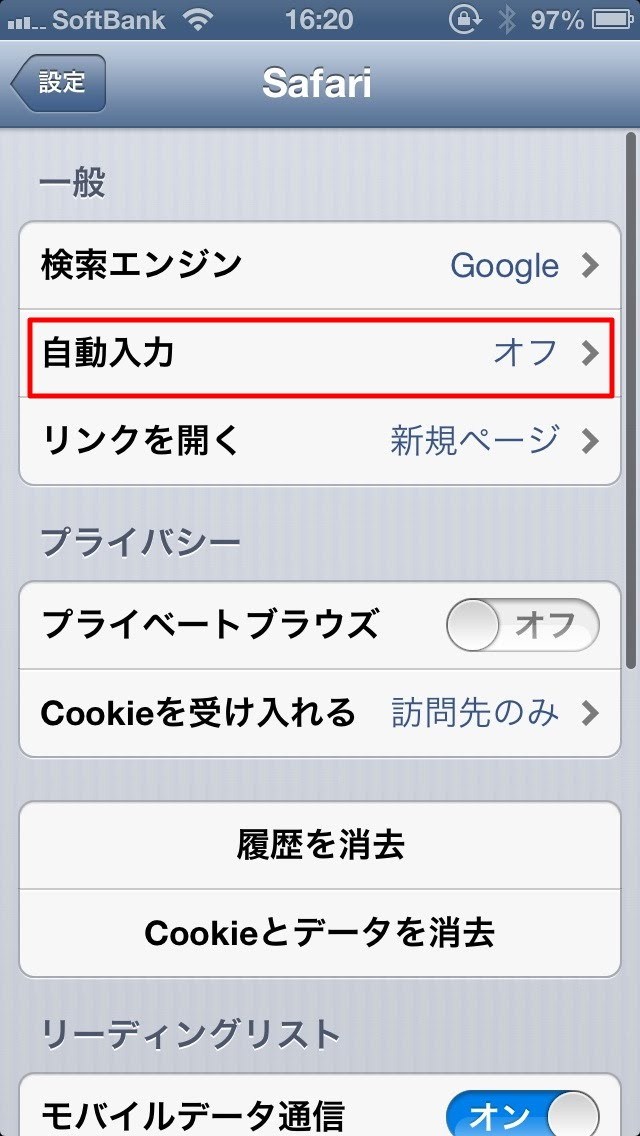Open the 自動入力 setting
Screen dimensions: 640x1136
pos(320,354)
